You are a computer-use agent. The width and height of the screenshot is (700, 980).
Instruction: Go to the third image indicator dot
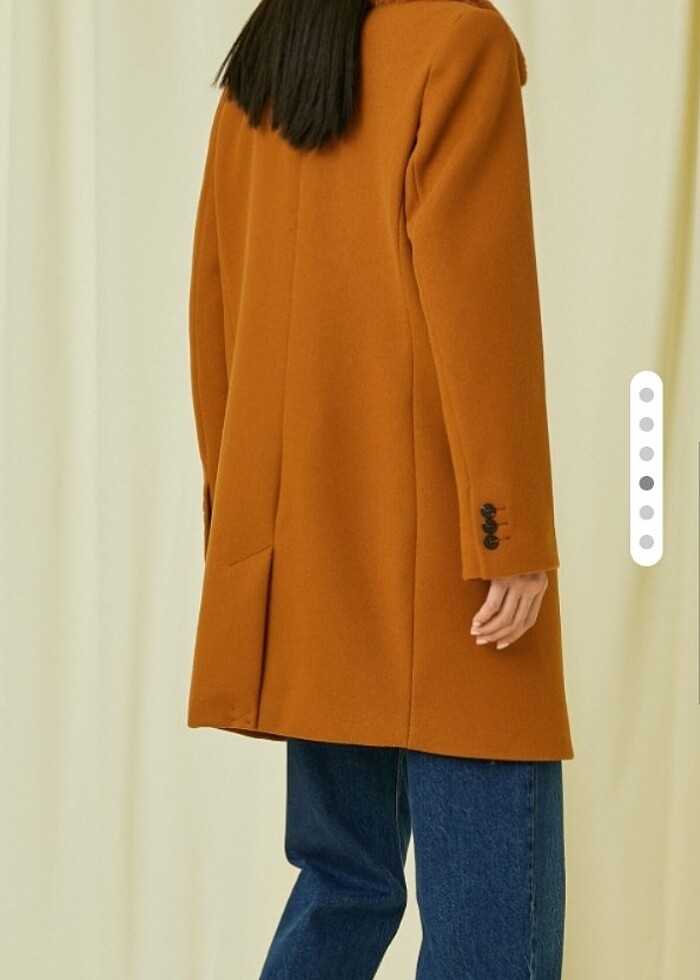pyautogui.click(x=646, y=453)
